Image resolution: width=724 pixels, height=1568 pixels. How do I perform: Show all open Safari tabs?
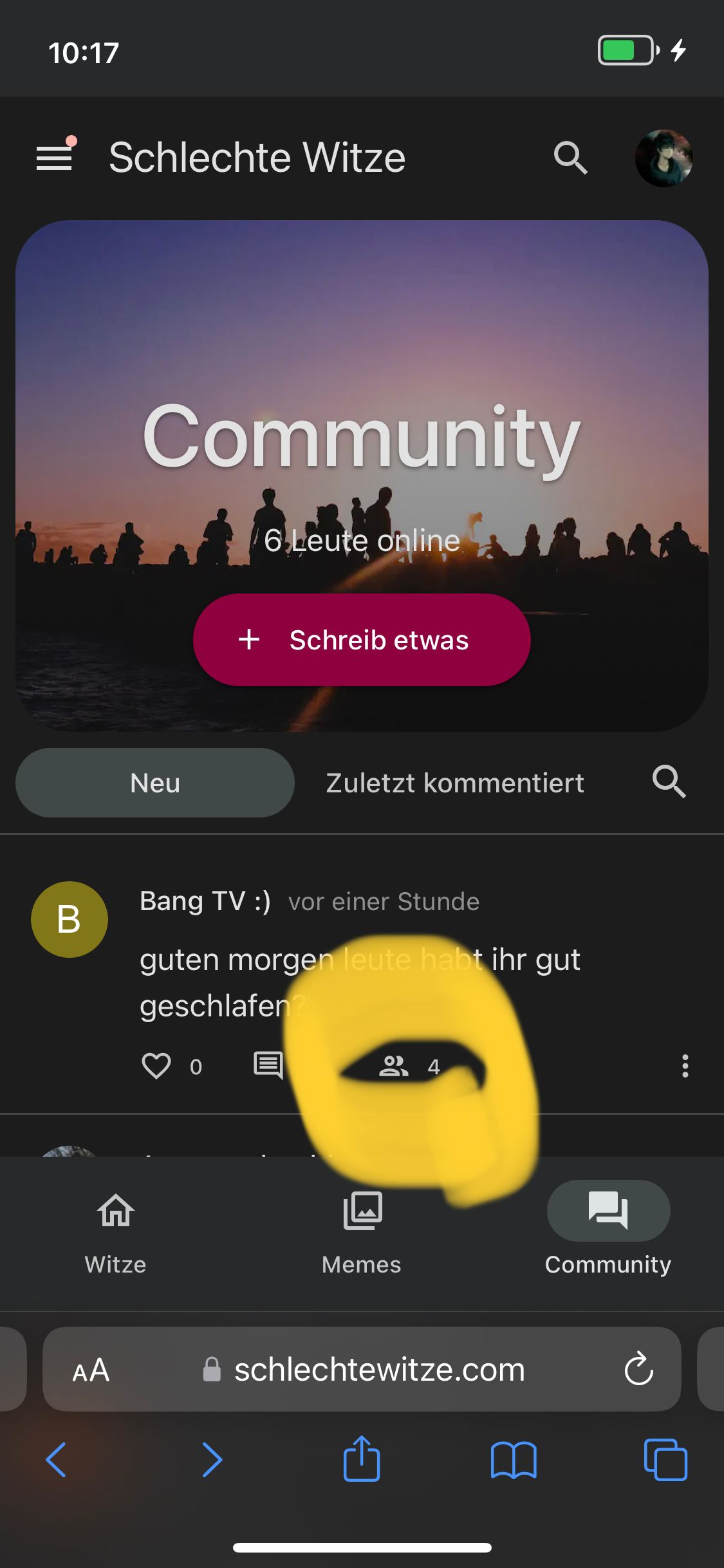pyautogui.click(x=665, y=1459)
